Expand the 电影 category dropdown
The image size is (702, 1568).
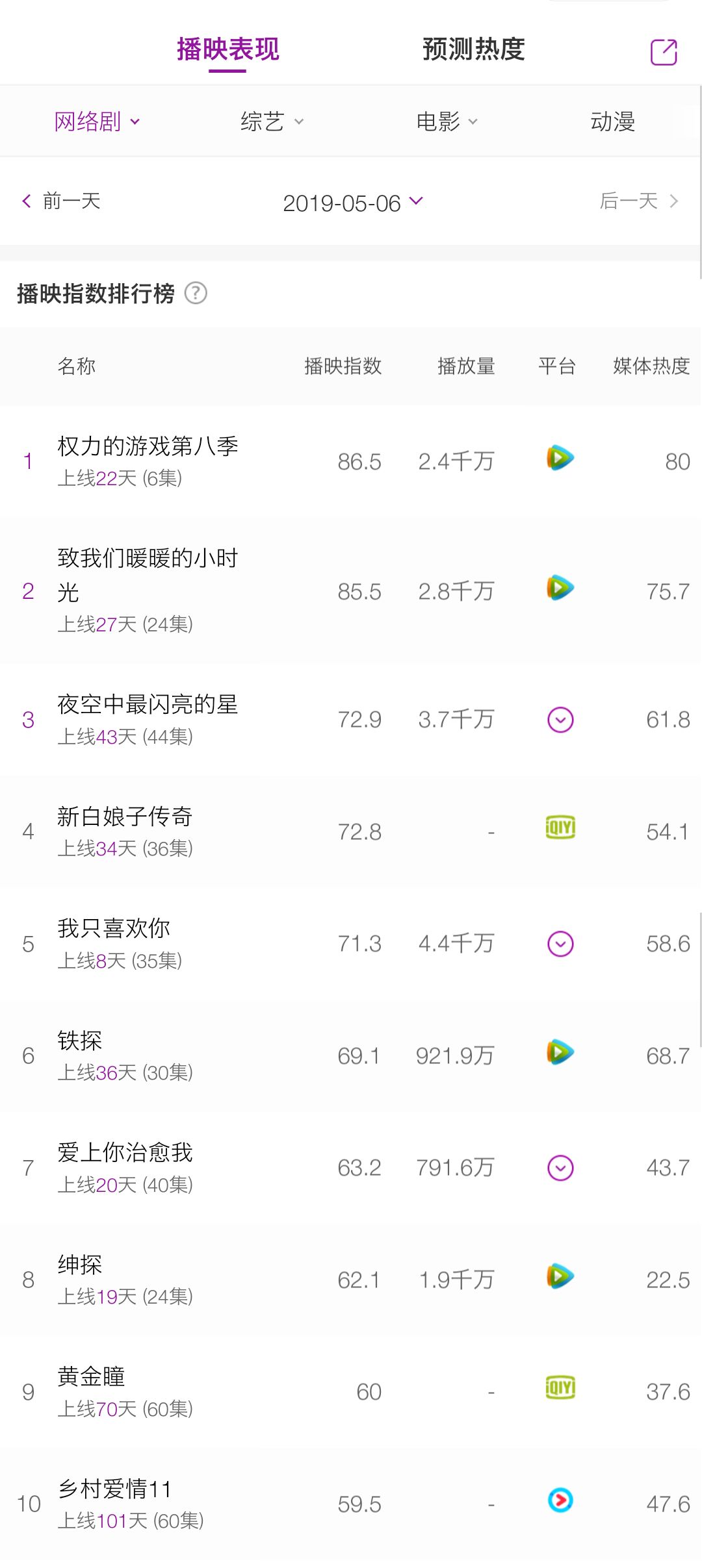(x=447, y=121)
